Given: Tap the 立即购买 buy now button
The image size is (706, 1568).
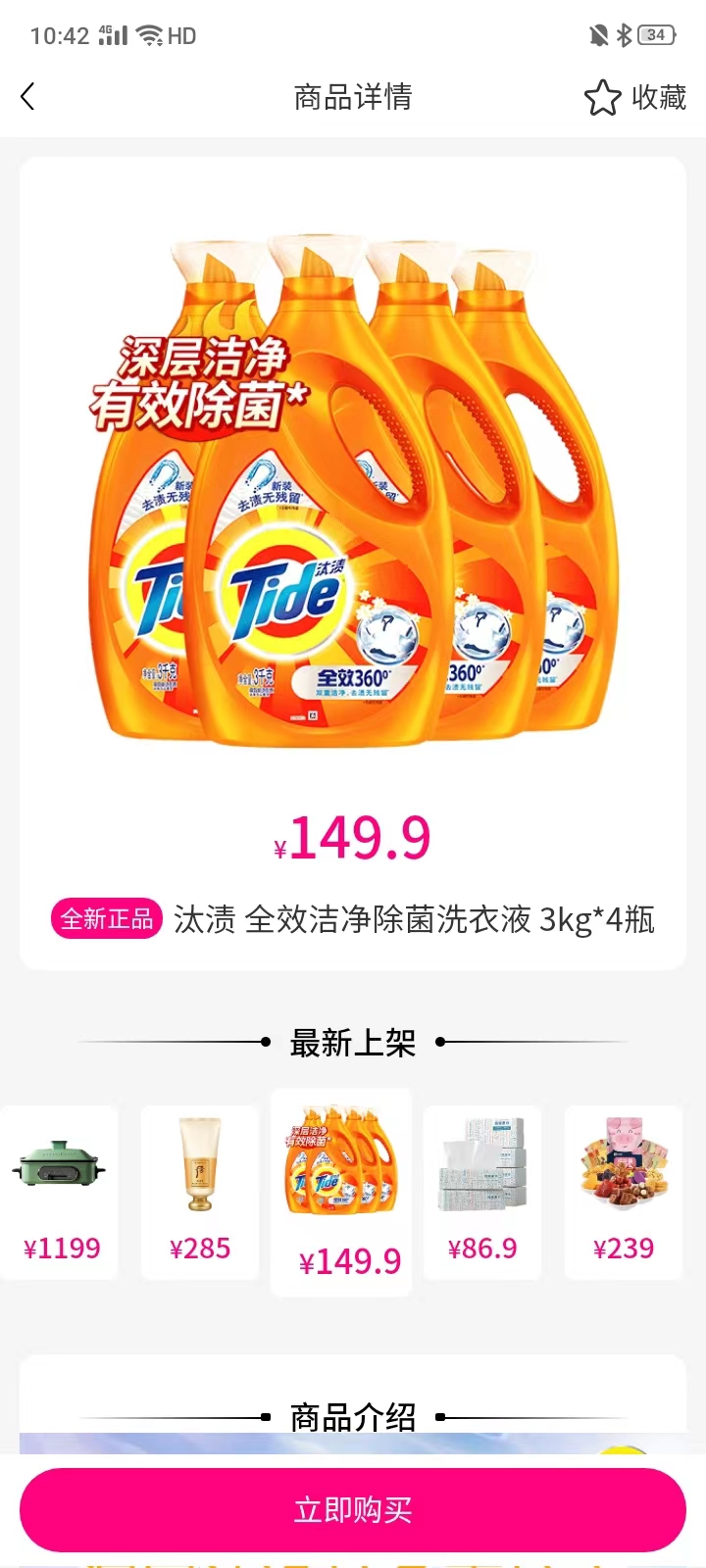Looking at the screenshot, I should (x=353, y=1510).
